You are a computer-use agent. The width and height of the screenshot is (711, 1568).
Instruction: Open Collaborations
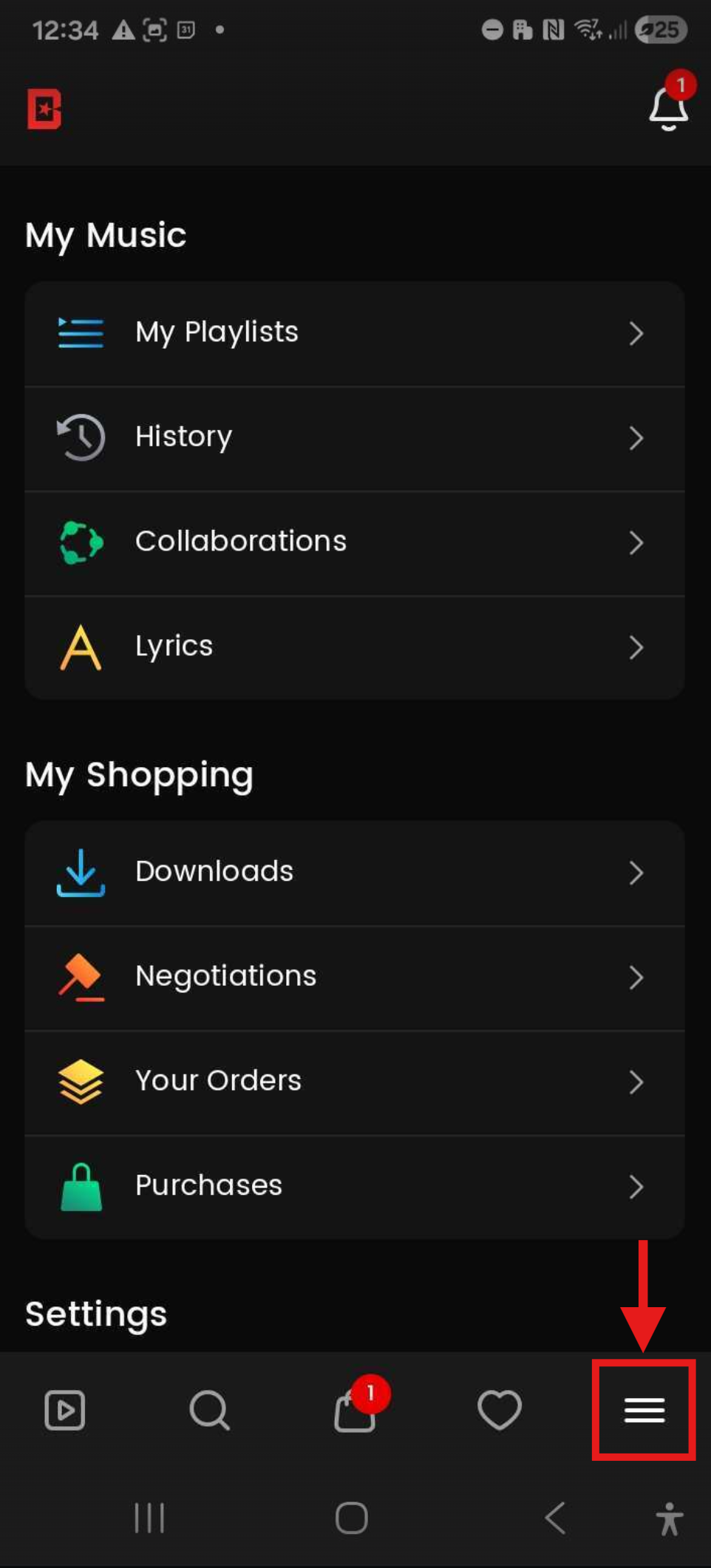[355, 542]
